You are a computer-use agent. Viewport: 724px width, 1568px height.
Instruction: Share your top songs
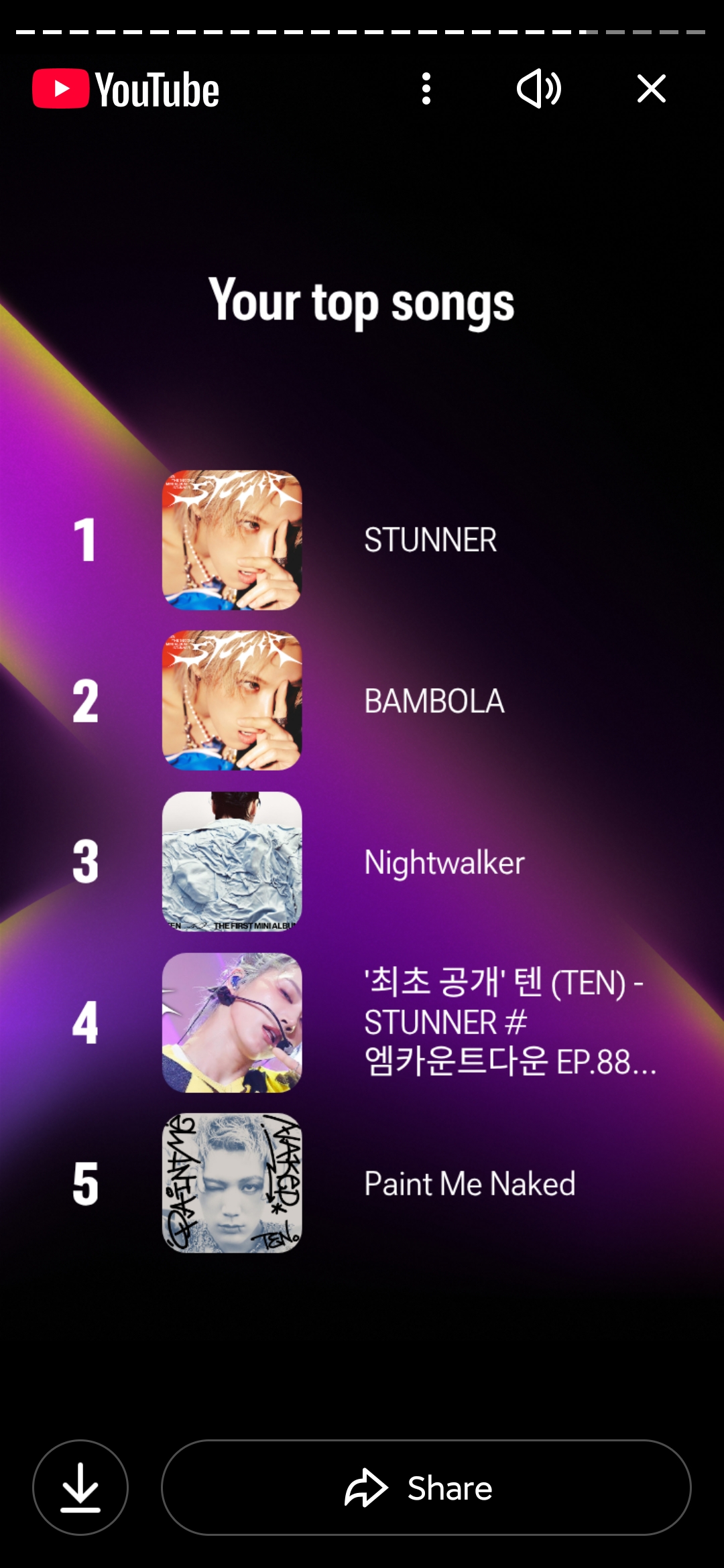(x=426, y=1487)
